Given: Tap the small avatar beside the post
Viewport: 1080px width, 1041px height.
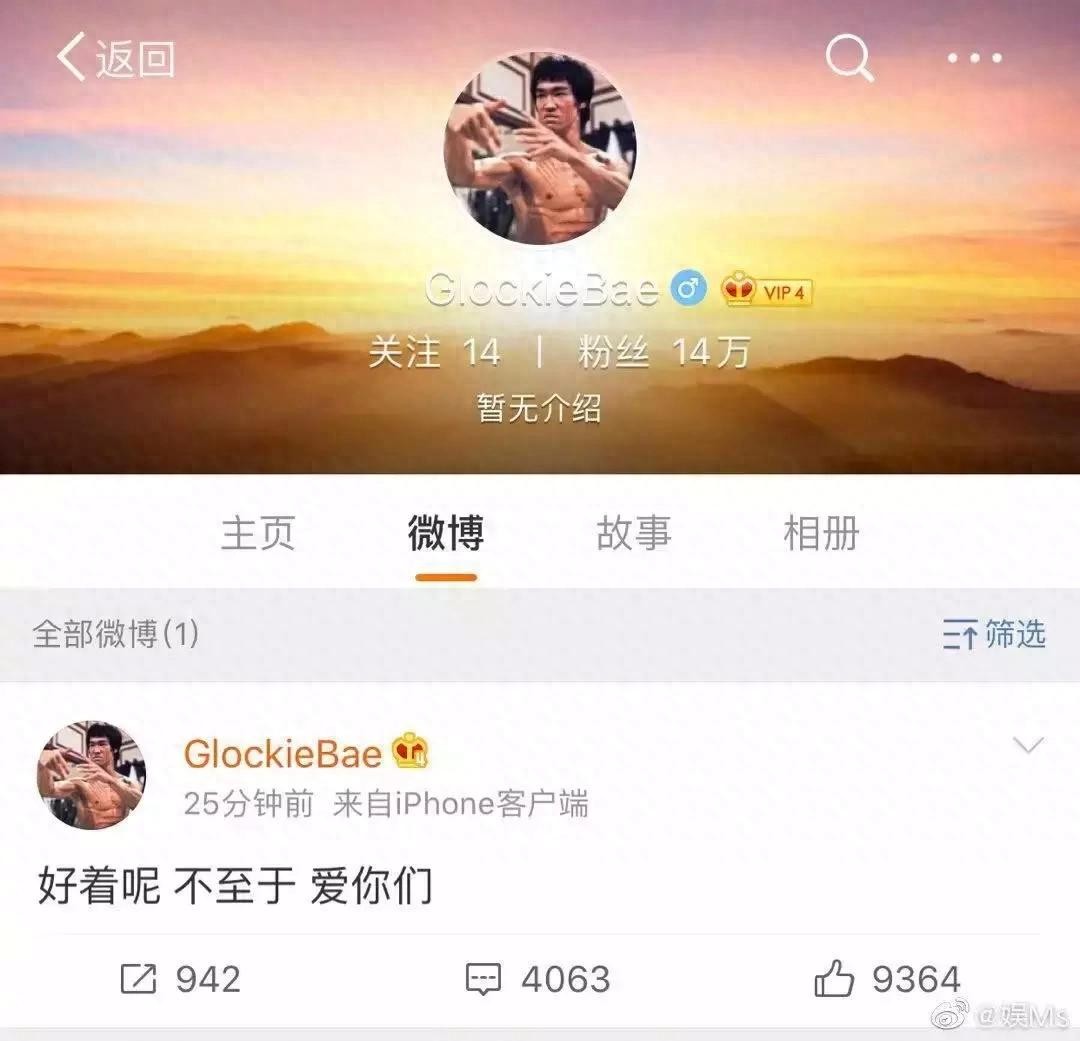Looking at the screenshot, I should [x=91, y=775].
